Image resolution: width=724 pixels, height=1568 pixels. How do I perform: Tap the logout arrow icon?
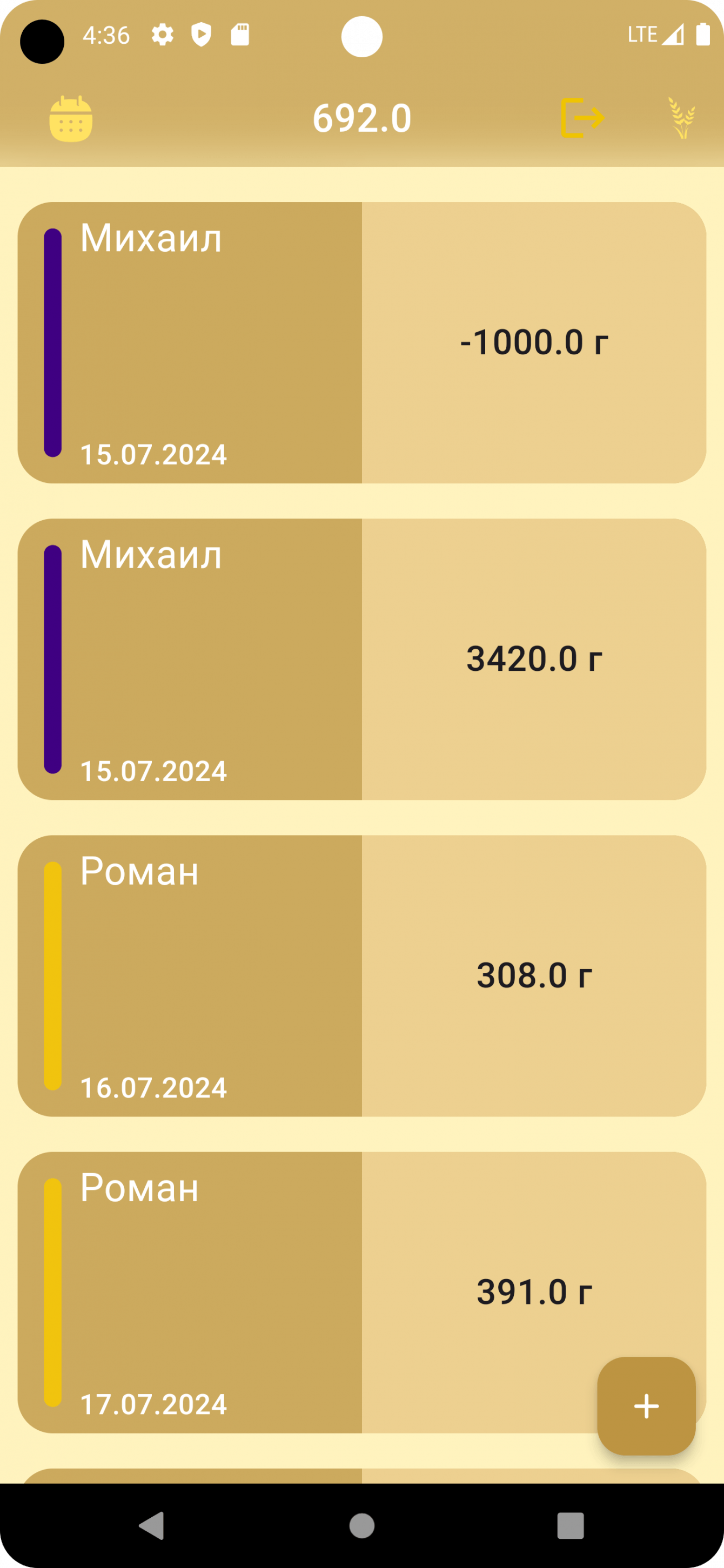pyautogui.click(x=582, y=118)
